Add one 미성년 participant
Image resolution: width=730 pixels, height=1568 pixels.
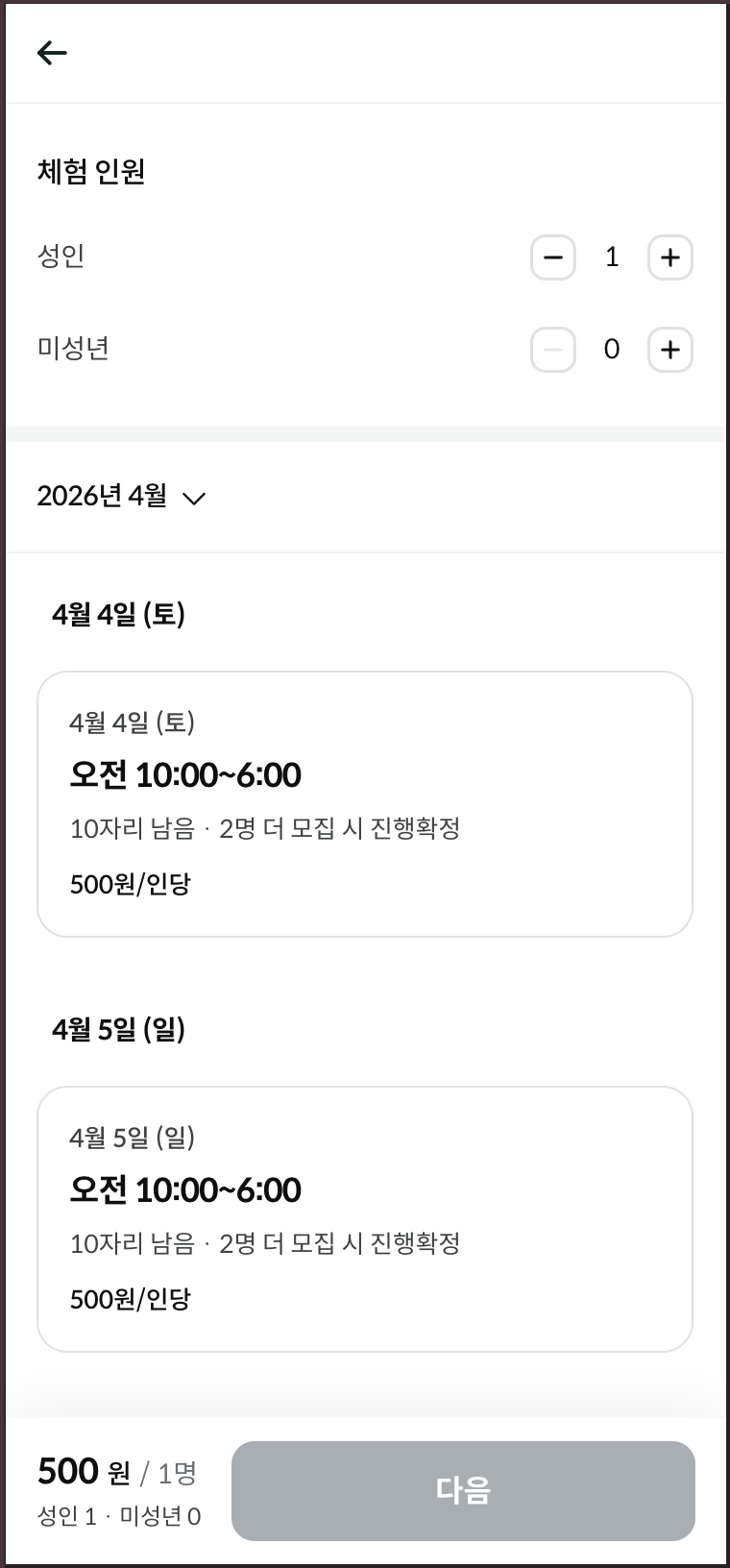[669, 350]
